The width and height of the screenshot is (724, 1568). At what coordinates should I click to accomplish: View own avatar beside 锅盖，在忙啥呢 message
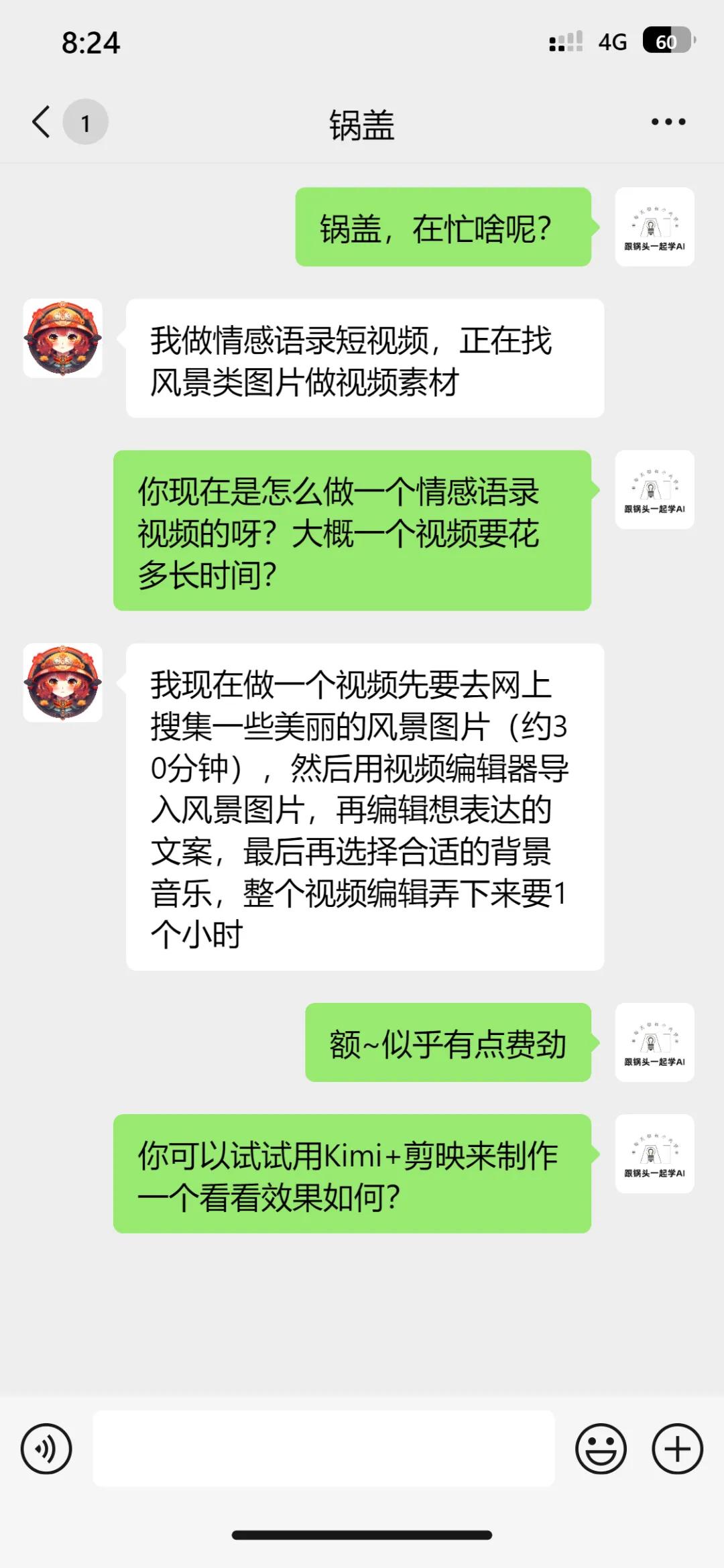pyautogui.click(x=654, y=227)
